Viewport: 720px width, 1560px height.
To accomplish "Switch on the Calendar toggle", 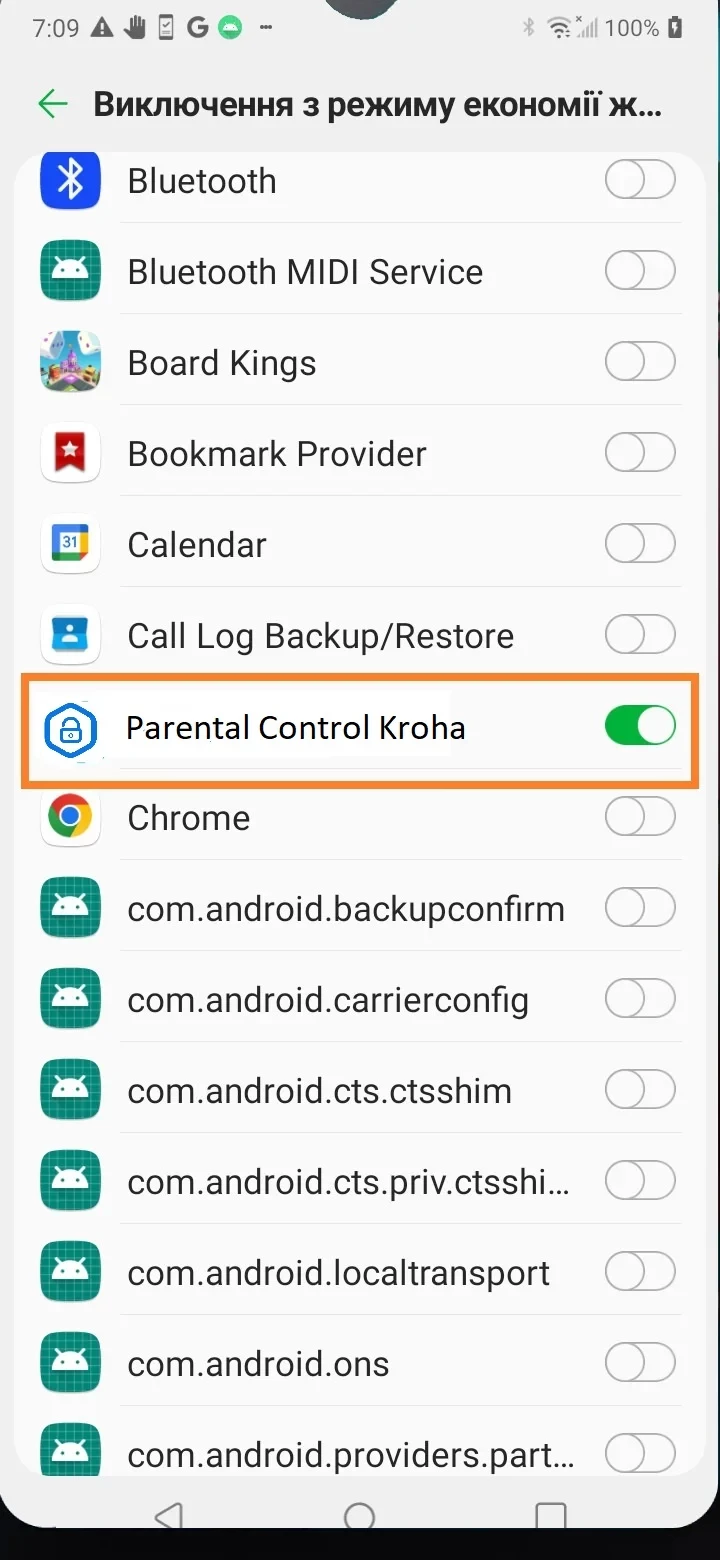I will 640,545.
